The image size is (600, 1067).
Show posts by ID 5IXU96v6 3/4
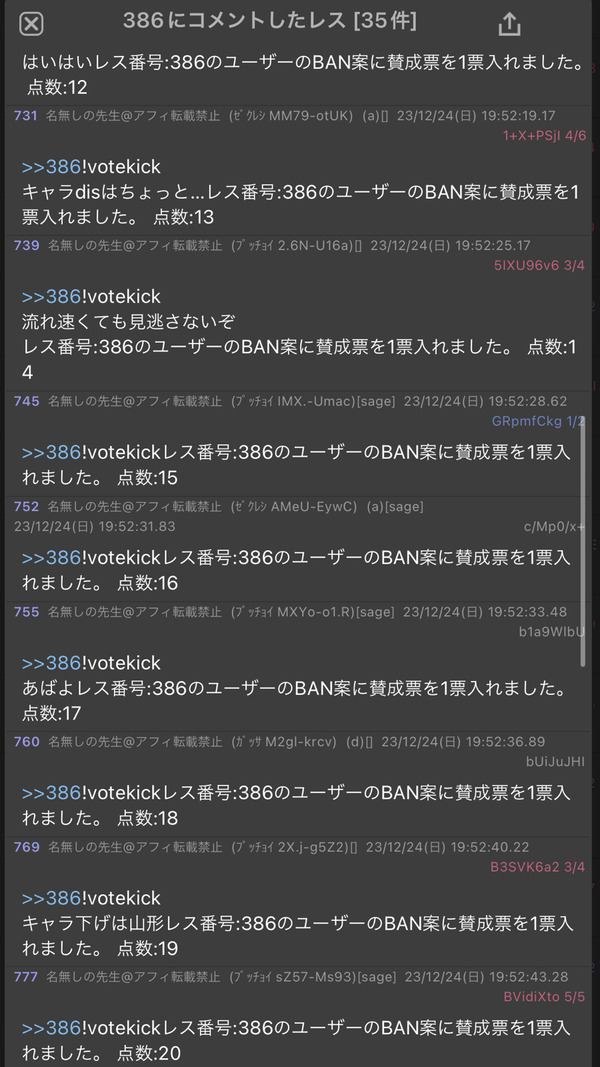point(539,265)
